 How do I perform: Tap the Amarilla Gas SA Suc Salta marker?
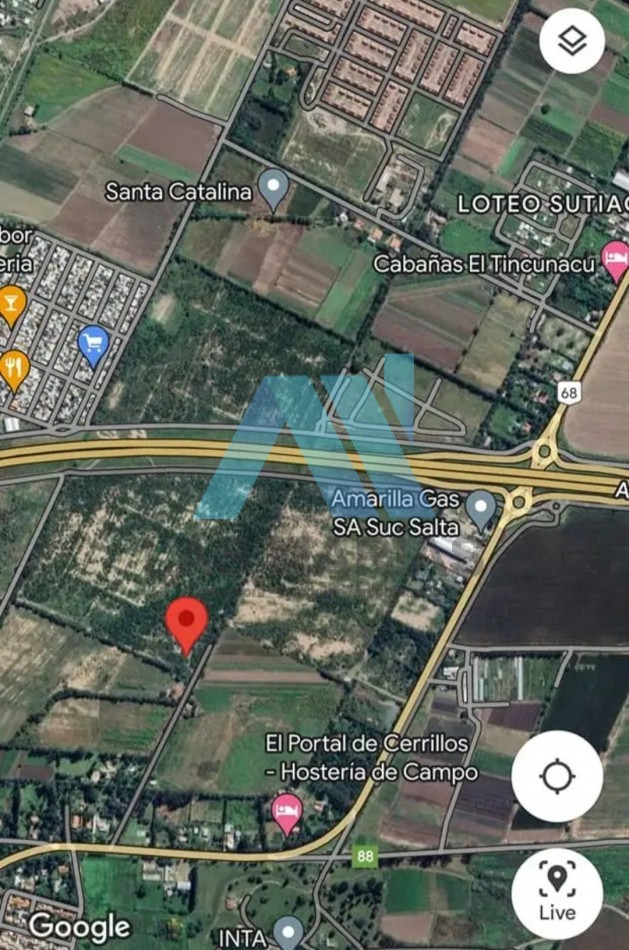pyautogui.click(x=482, y=507)
